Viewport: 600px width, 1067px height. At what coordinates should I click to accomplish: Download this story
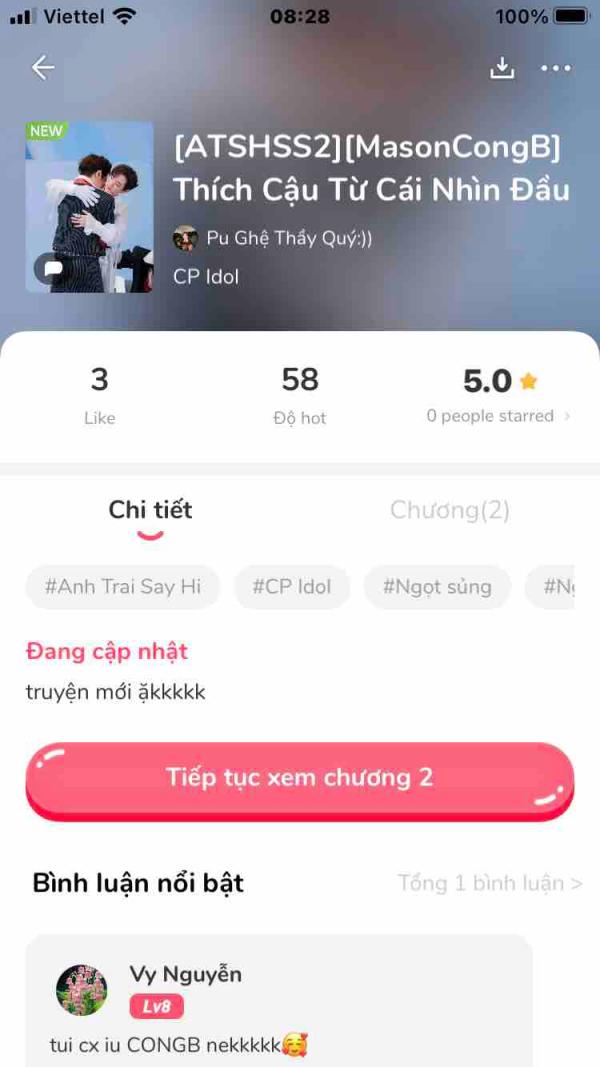(502, 68)
